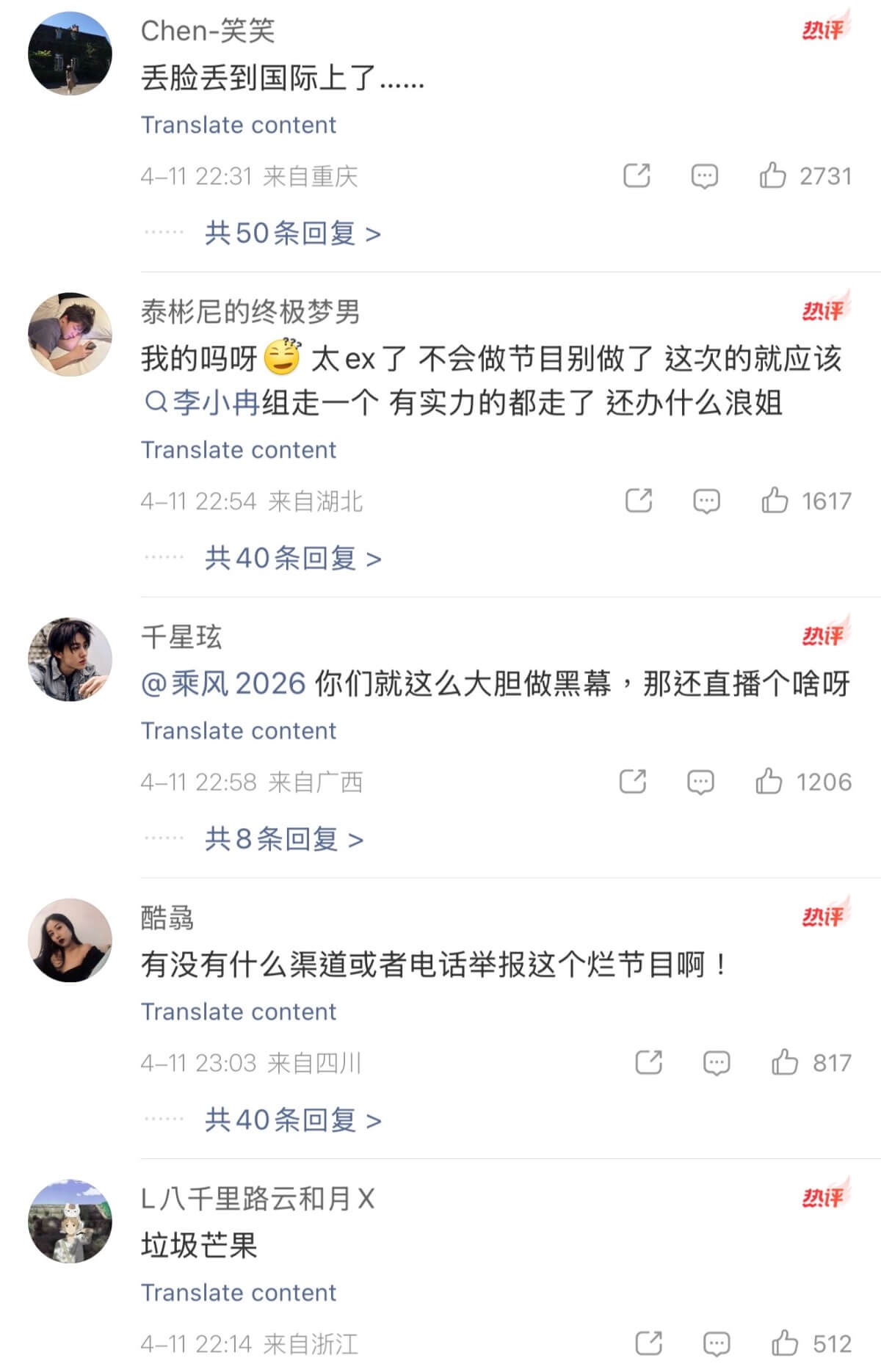The image size is (881, 1372).
Task: Expand the 共50条回复 replies
Action: (292, 233)
